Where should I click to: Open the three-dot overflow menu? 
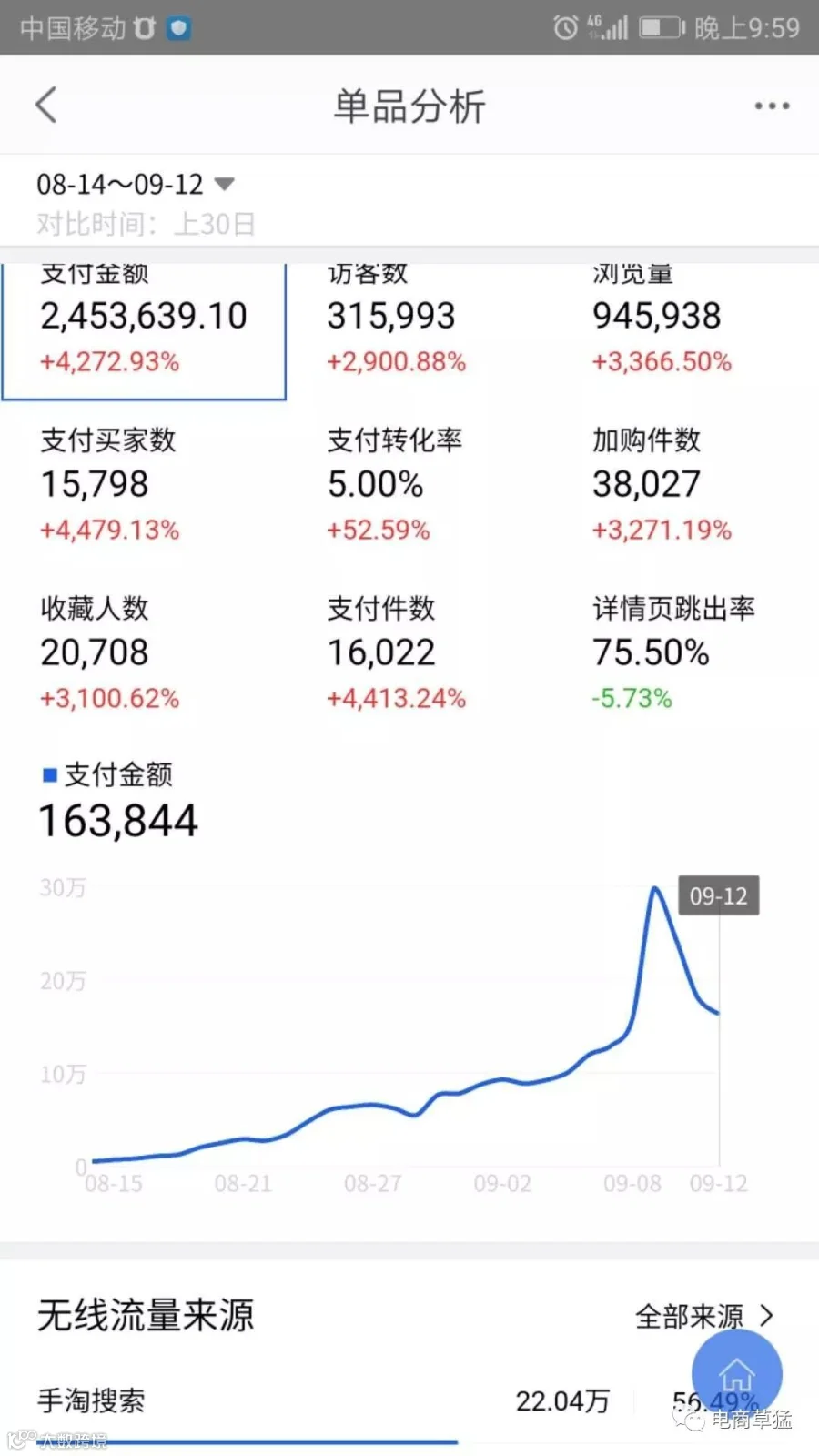[x=772, y=106]
